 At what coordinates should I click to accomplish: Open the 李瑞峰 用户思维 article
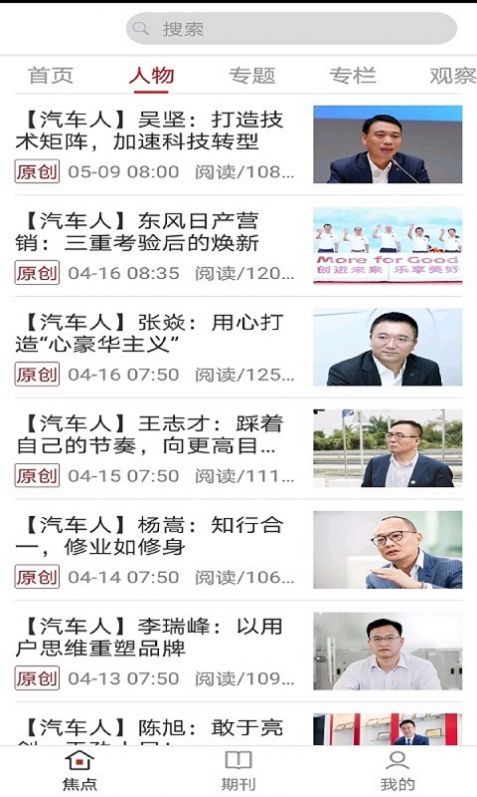point(238,652)
